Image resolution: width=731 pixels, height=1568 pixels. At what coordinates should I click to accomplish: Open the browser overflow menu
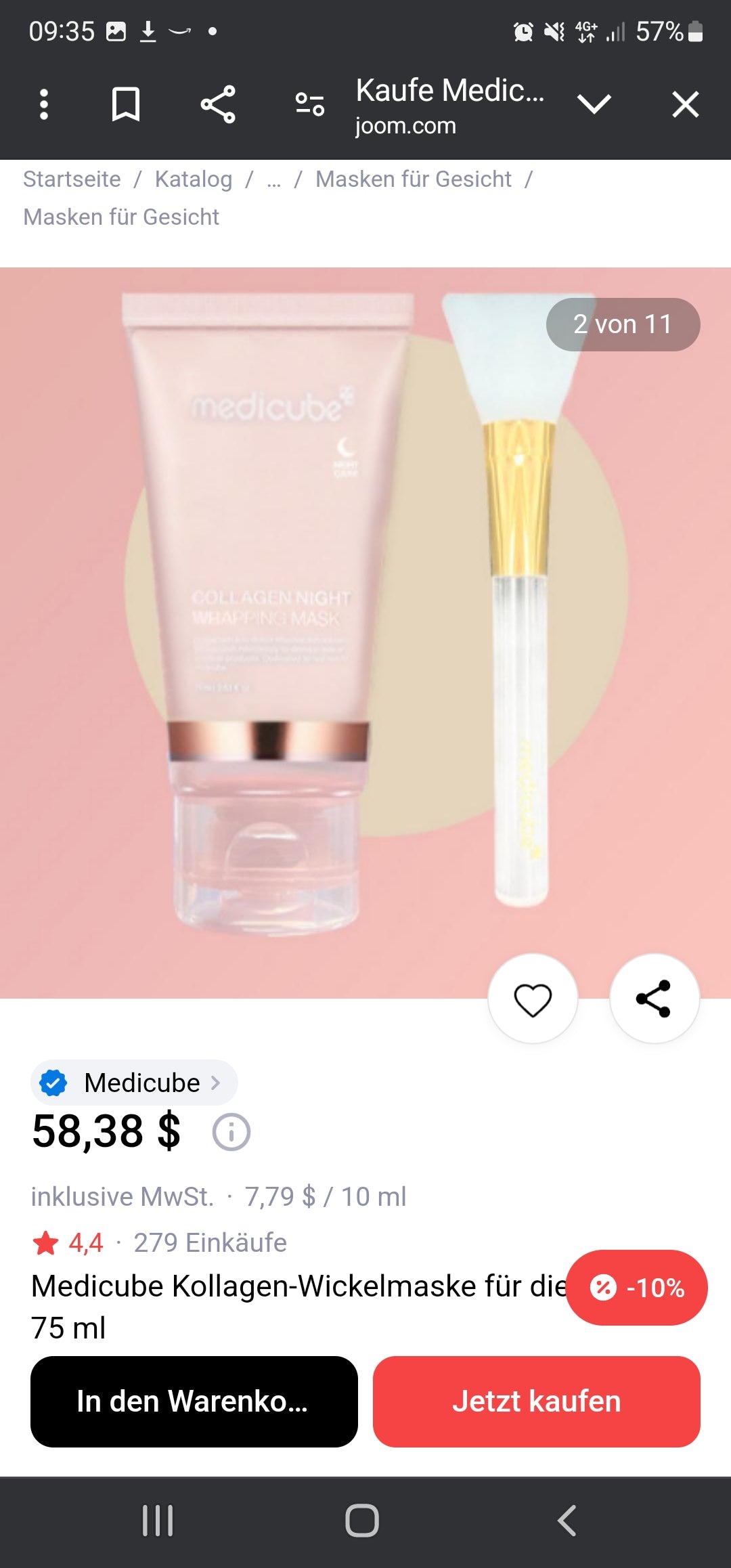[44, 105]
